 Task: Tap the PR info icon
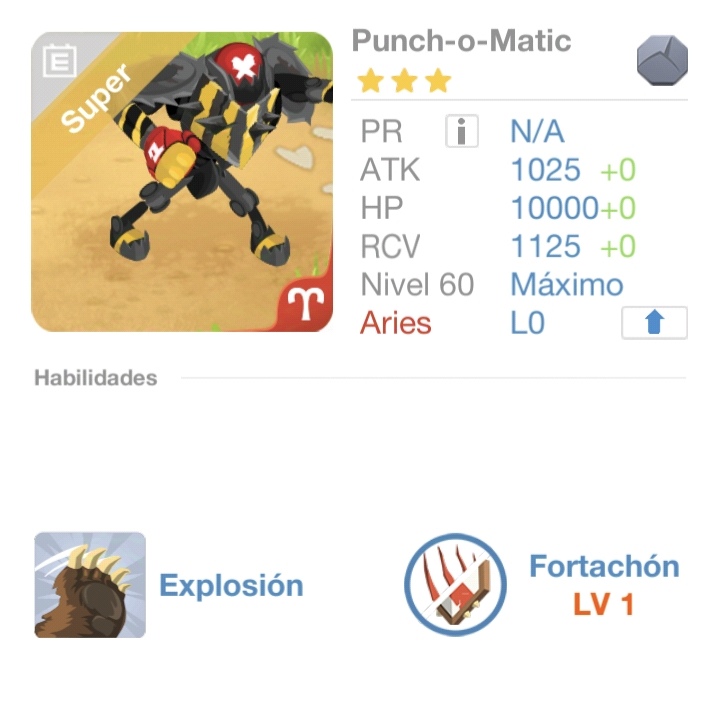[x=461, y=131]
